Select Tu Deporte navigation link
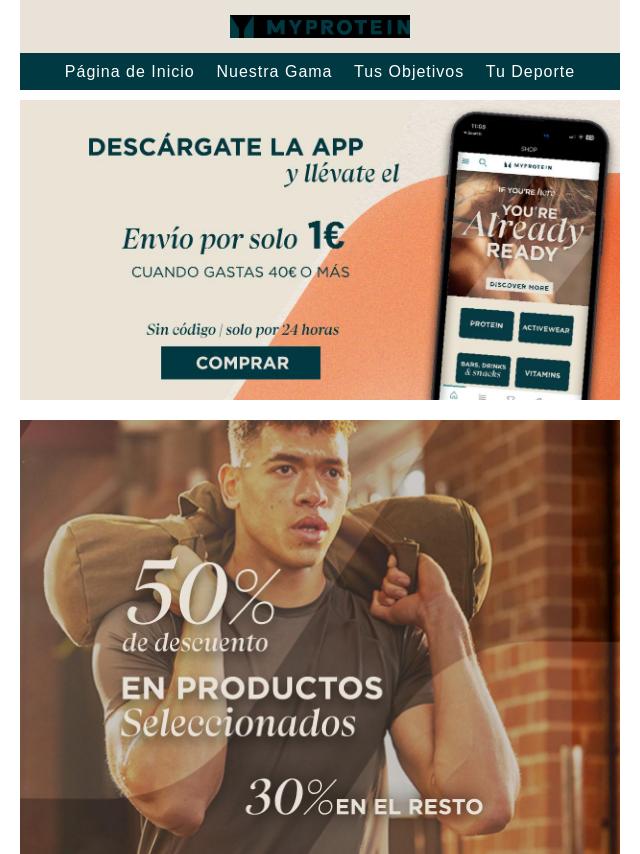Screen dimensions: 640x854 530,72
